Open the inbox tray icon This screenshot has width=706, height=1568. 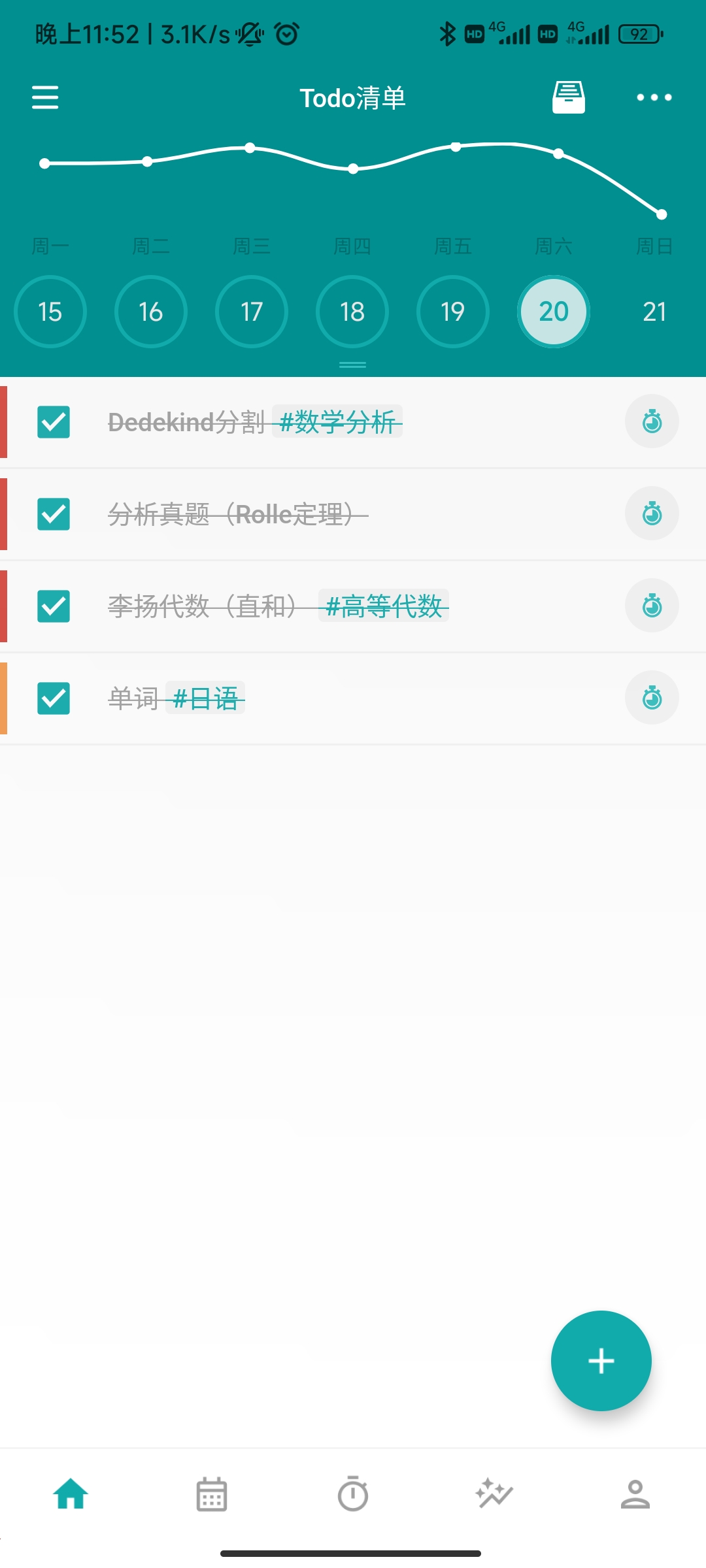click(568, 97)
